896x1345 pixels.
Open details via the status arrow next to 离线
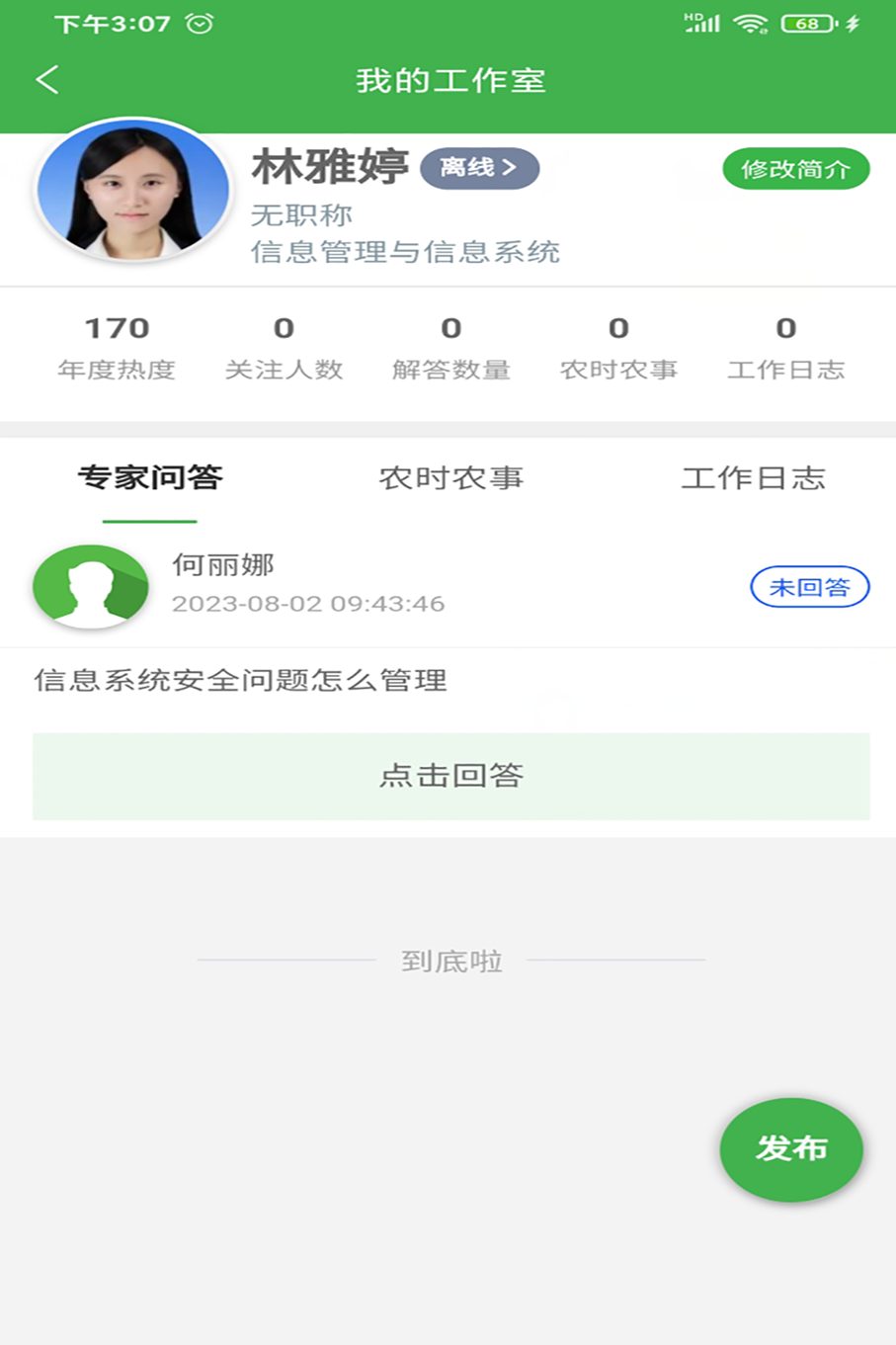512,168
